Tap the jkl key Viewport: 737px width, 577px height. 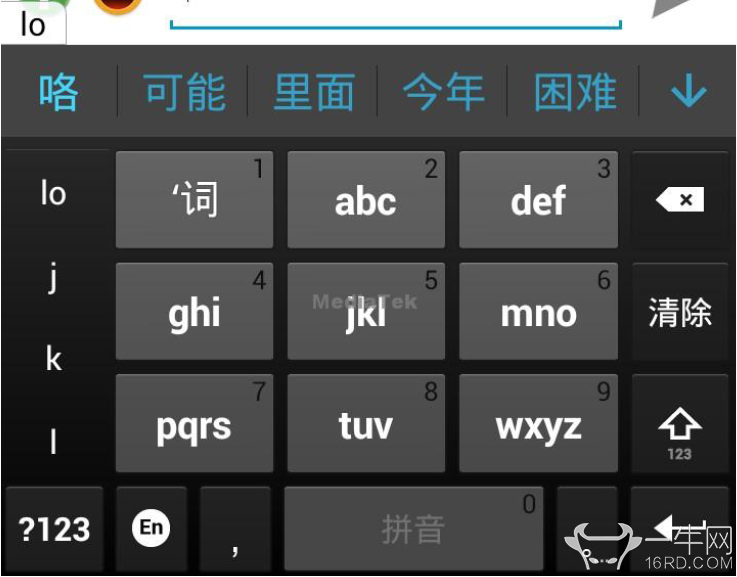(x=366, y=312)
